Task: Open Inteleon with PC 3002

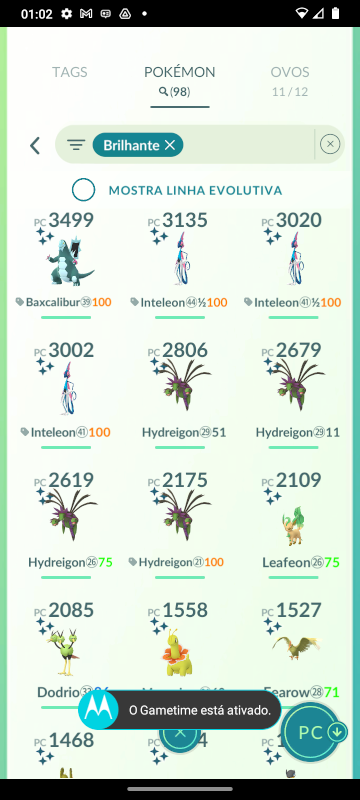Action: coord(66,393)
